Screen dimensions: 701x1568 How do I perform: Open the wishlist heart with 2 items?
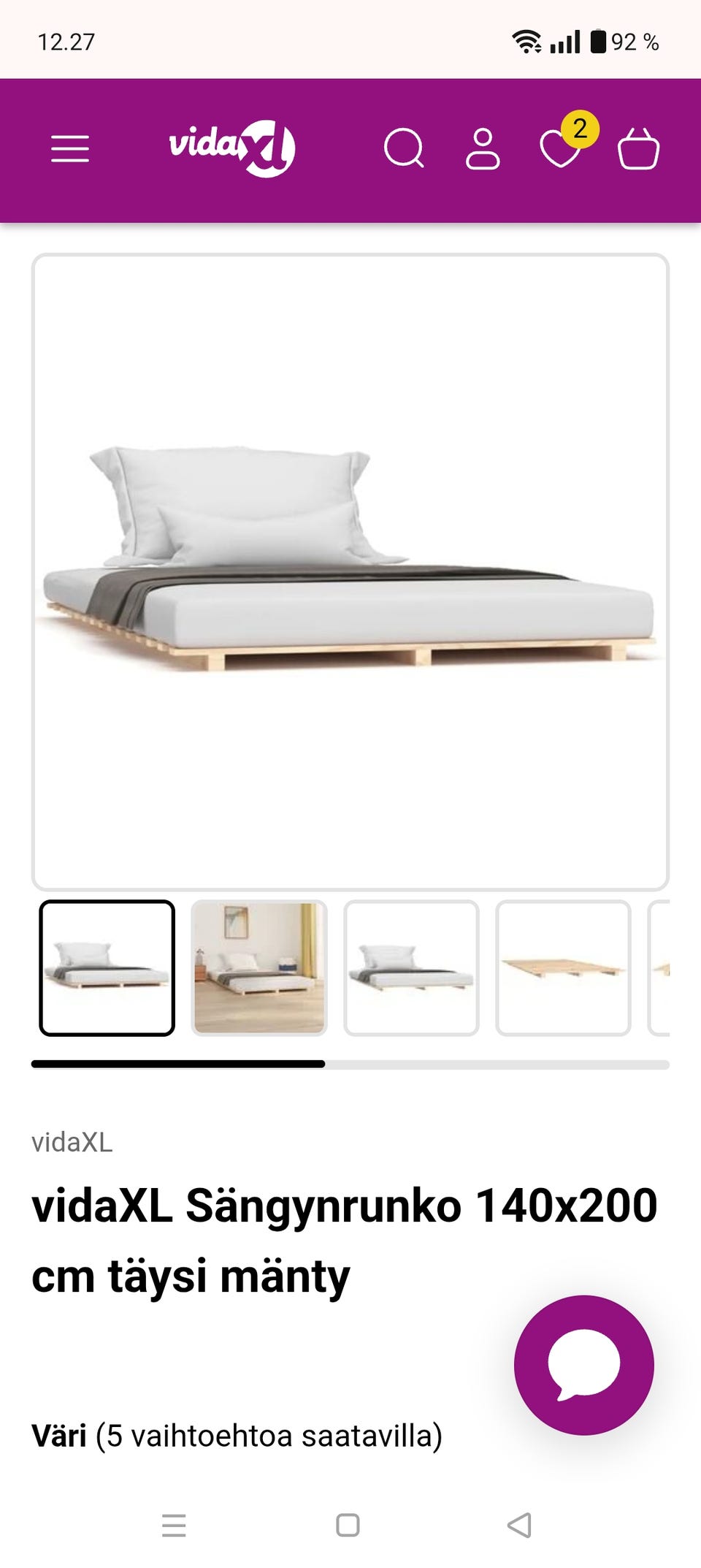point(561,148)
